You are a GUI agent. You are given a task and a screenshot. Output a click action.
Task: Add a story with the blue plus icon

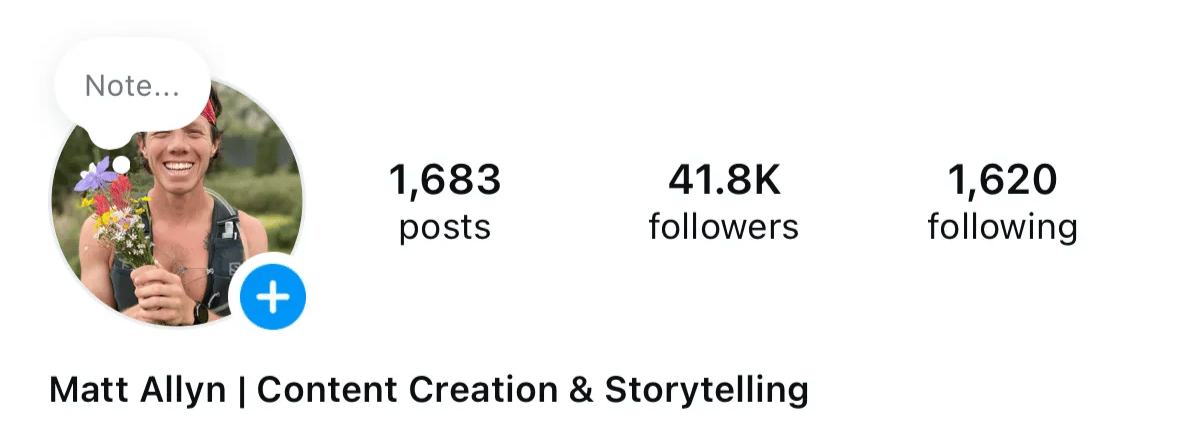(272, 297)
